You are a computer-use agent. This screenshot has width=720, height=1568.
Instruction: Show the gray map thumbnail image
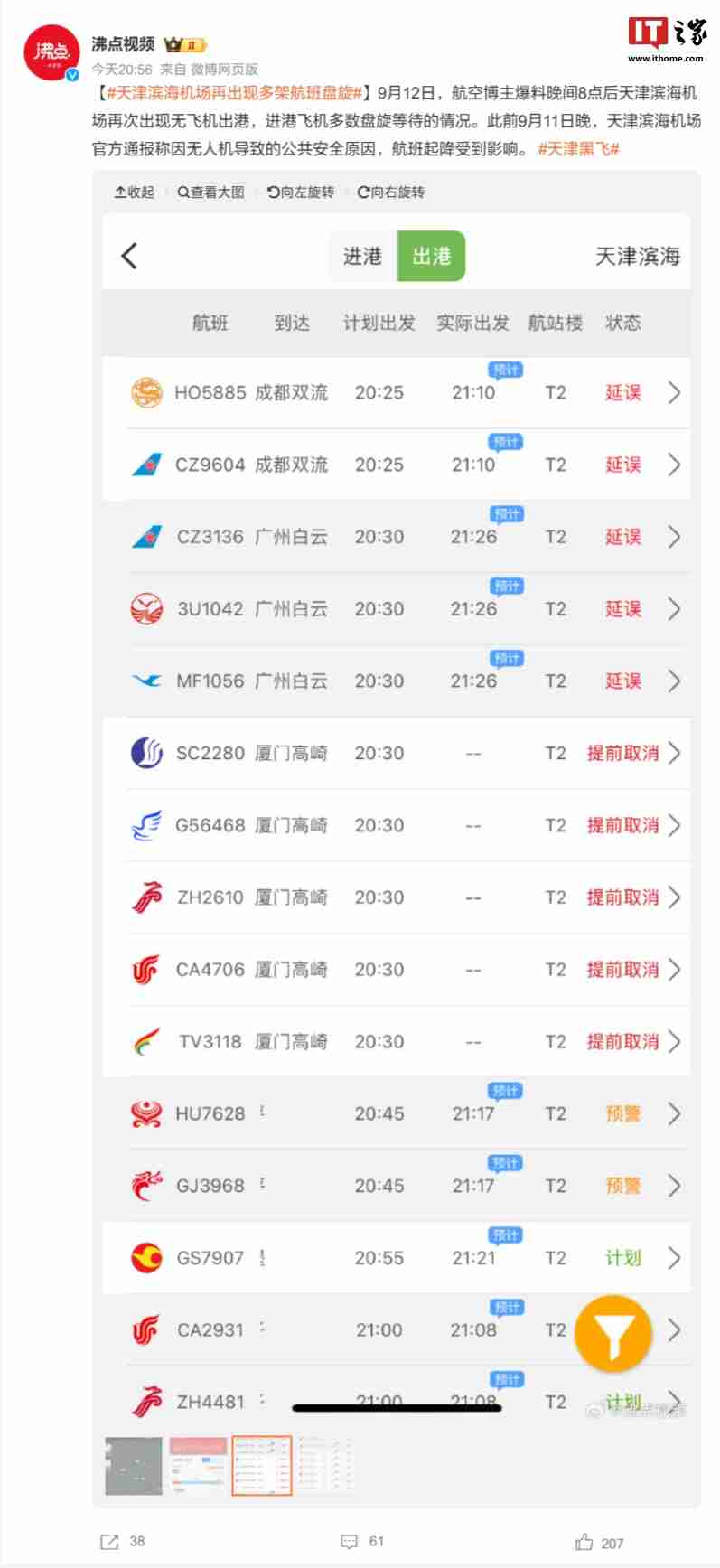pos(134,1466)
